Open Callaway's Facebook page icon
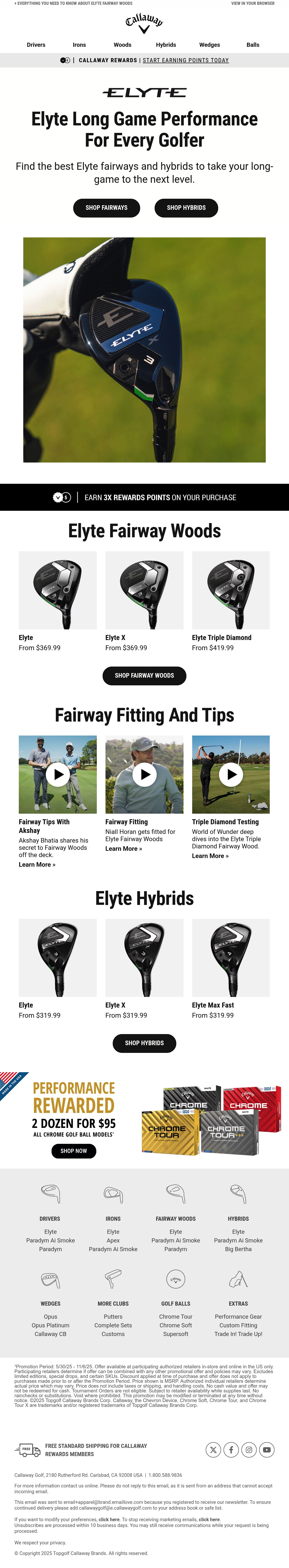 pyautogui.click(x=231, y=1450)
